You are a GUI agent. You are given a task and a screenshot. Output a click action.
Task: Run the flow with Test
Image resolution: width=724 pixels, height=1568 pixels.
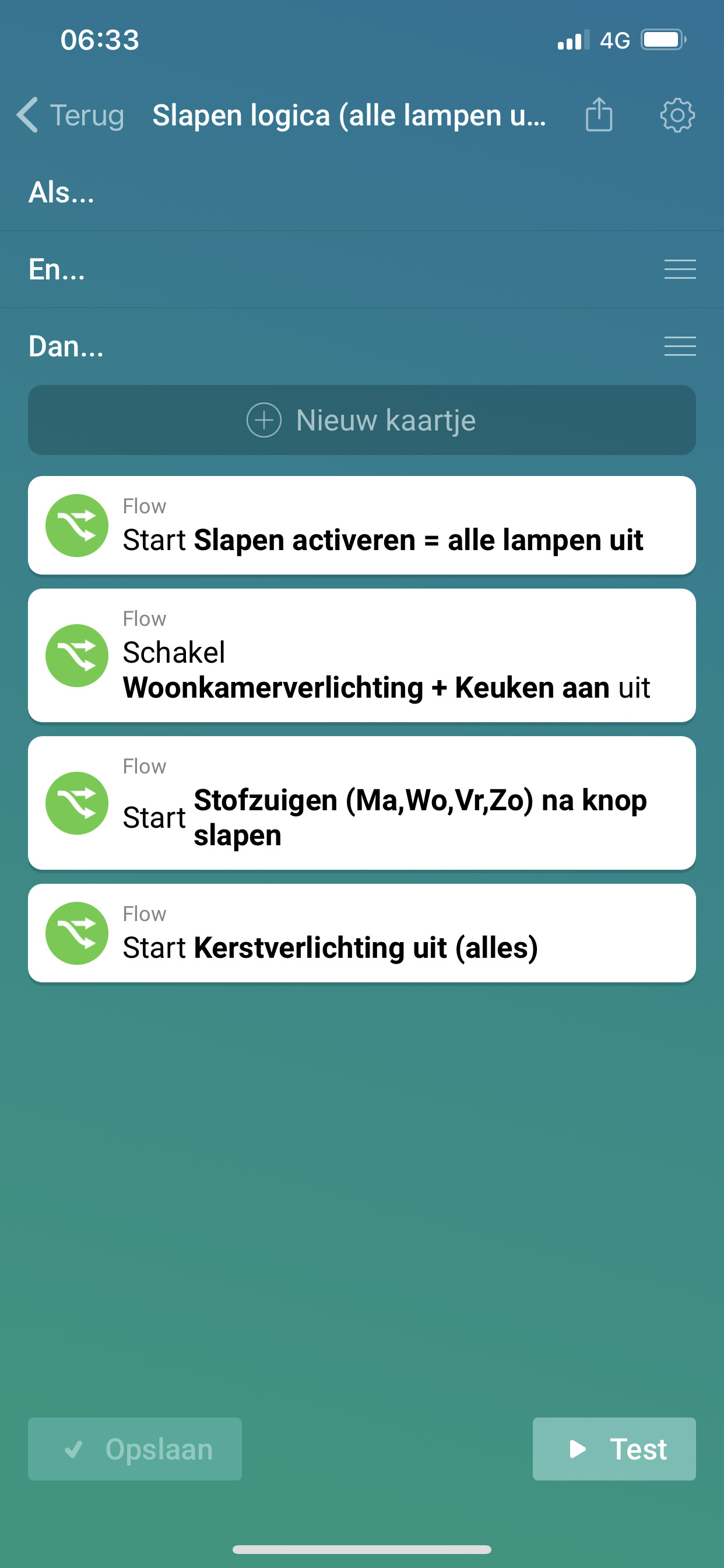coord(614,1448)
